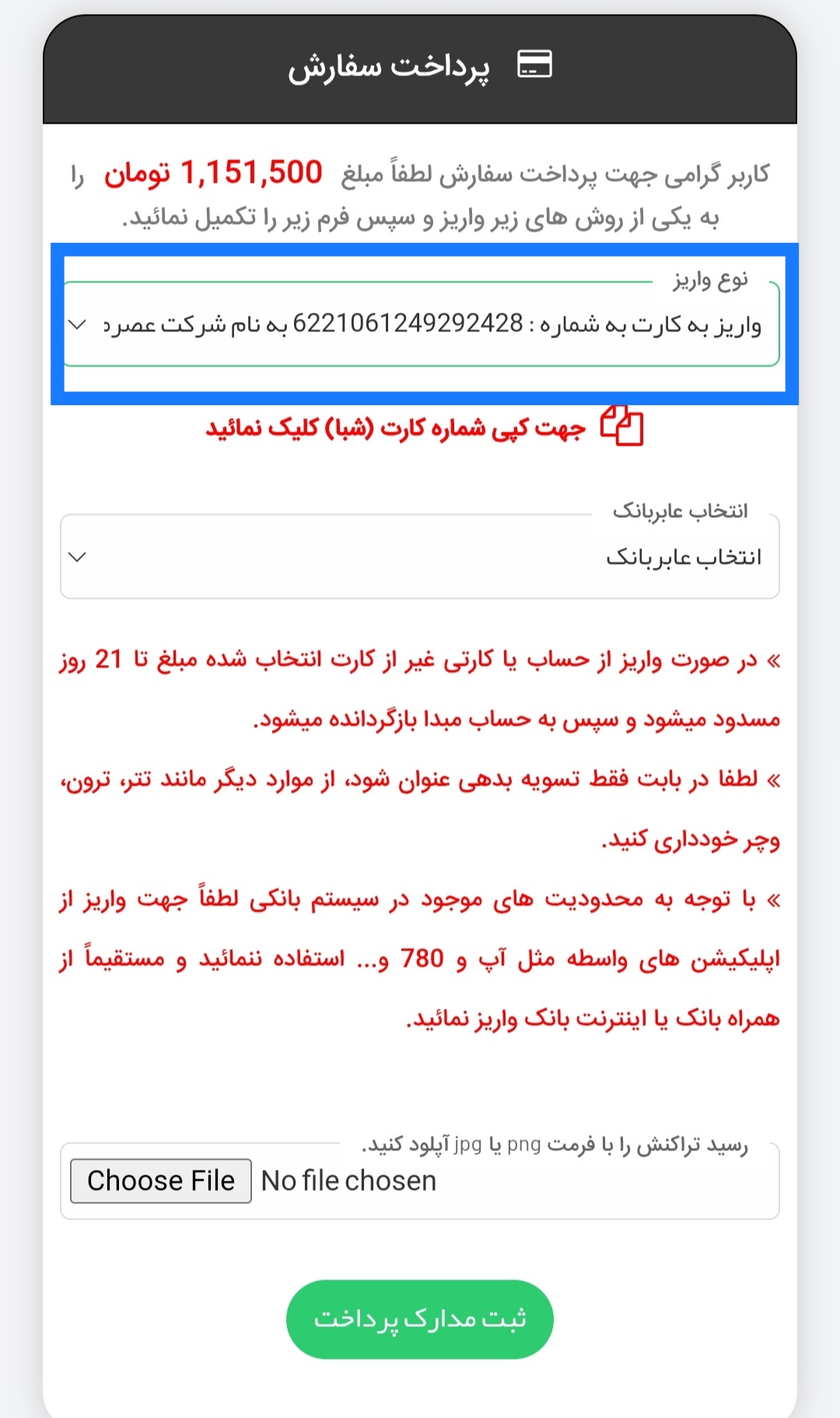The image size is (840, 1418).
Task: Tap Choose File to upload transaction receipt
Action: pyautogui.click(x=161, y=1181)
